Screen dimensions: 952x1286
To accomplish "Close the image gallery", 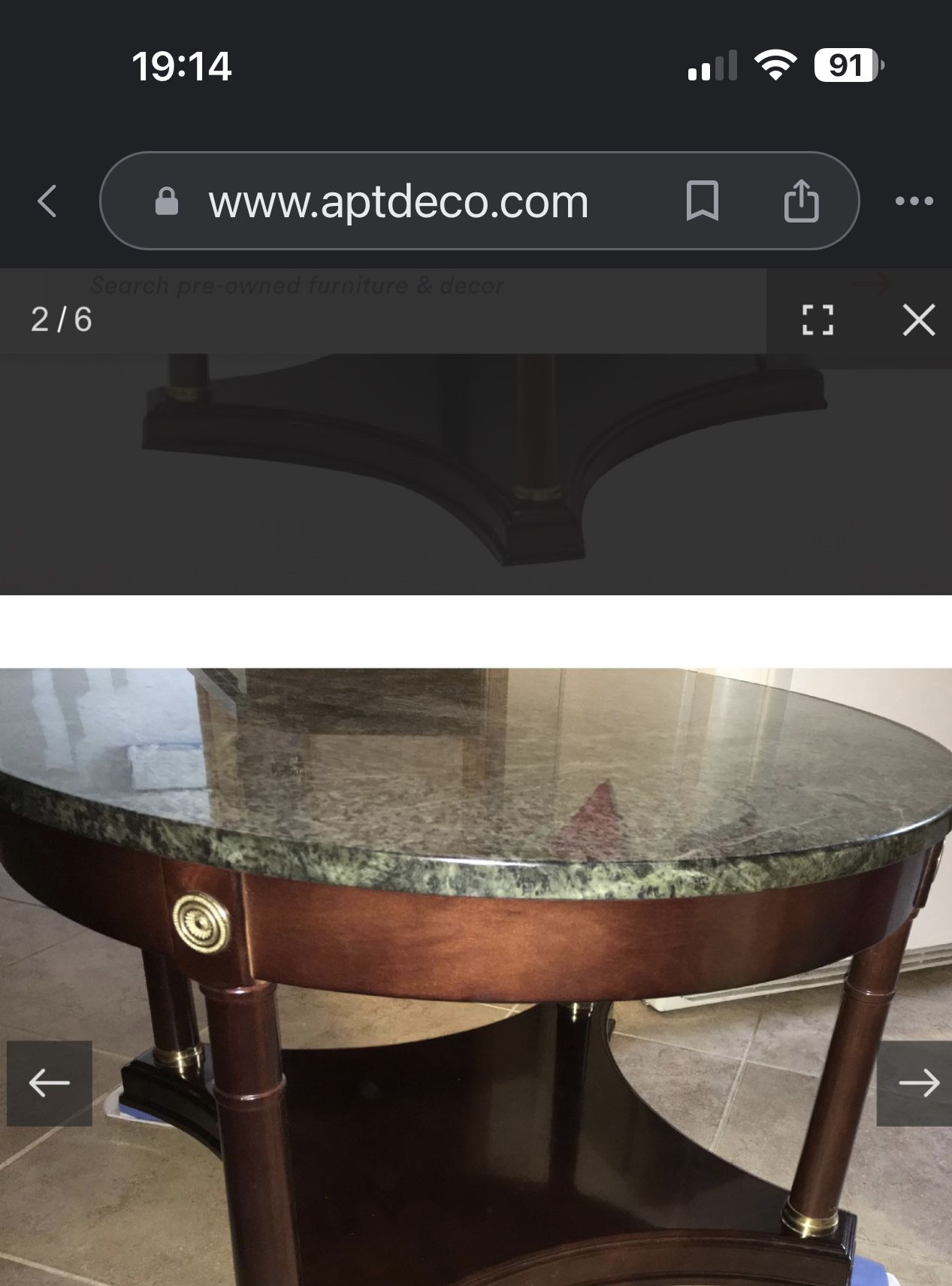I will 918,320.
